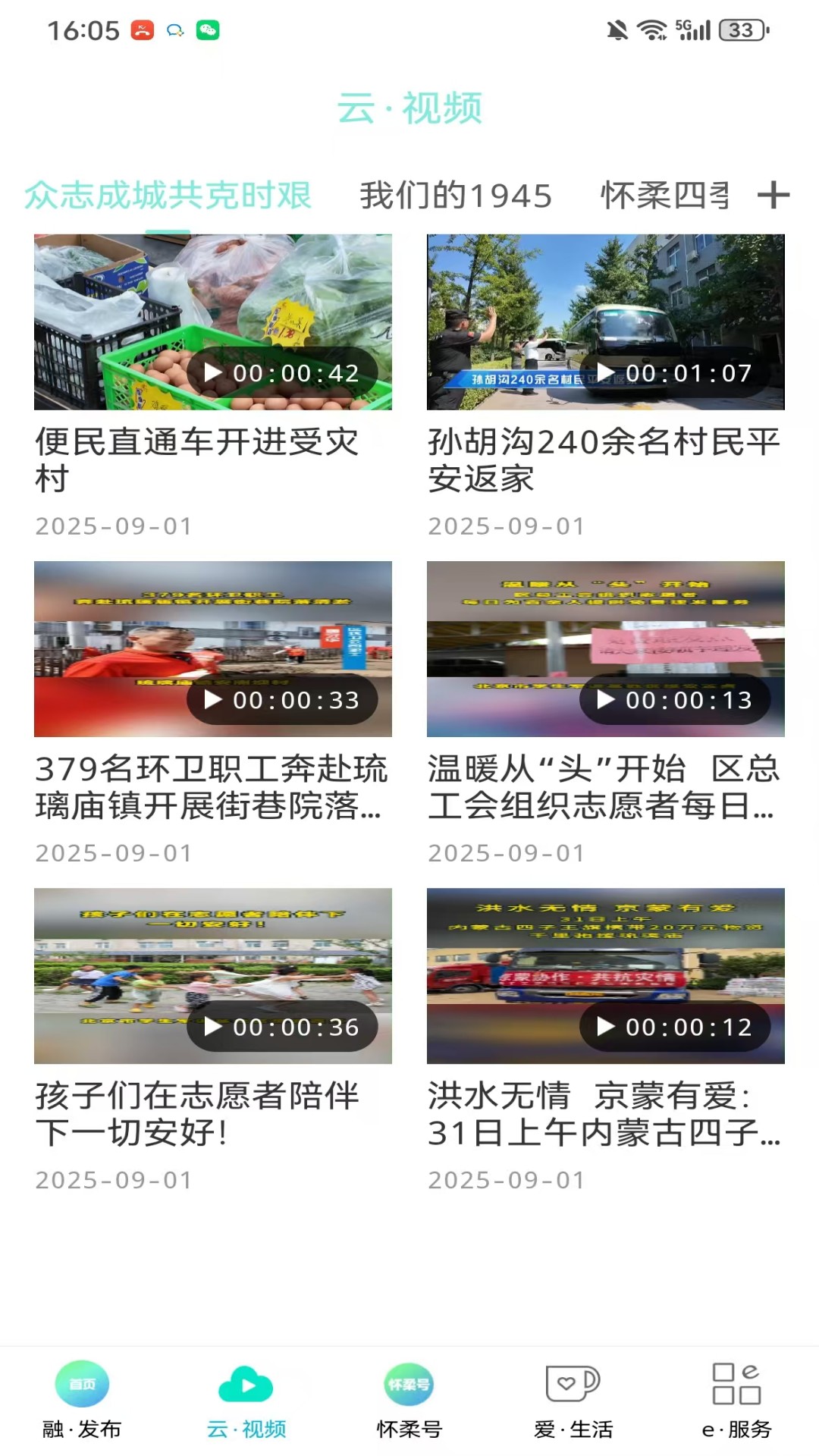Image resolution: width=819 pixels, height=1456 pixels.
Task: Open the video 孙胡沟240余名村民平安返家
Action: (x=605, y=322)
